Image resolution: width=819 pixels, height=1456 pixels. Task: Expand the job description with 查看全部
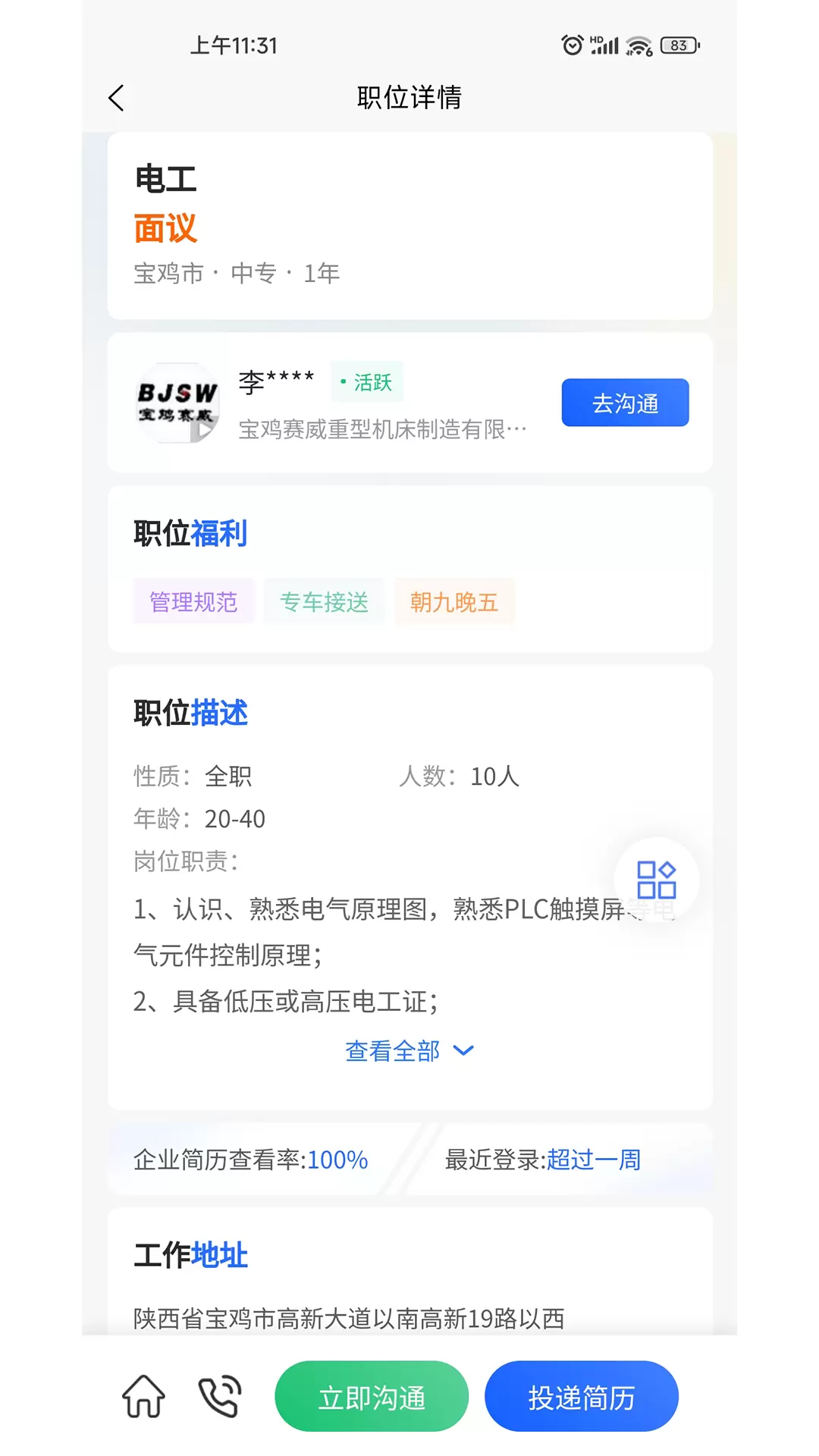(409, 1051)
